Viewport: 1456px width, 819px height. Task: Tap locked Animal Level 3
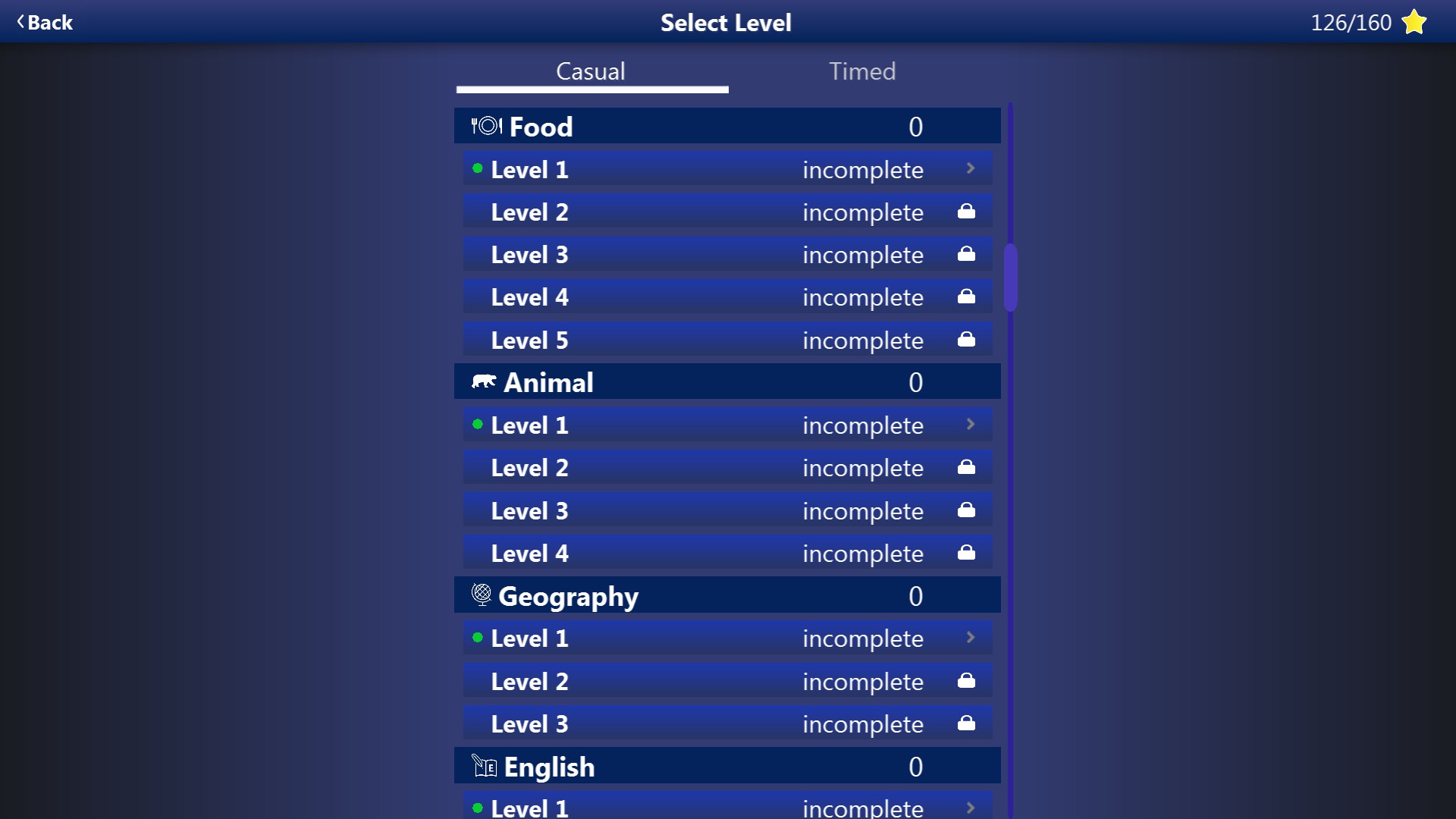tap(726, 510)
